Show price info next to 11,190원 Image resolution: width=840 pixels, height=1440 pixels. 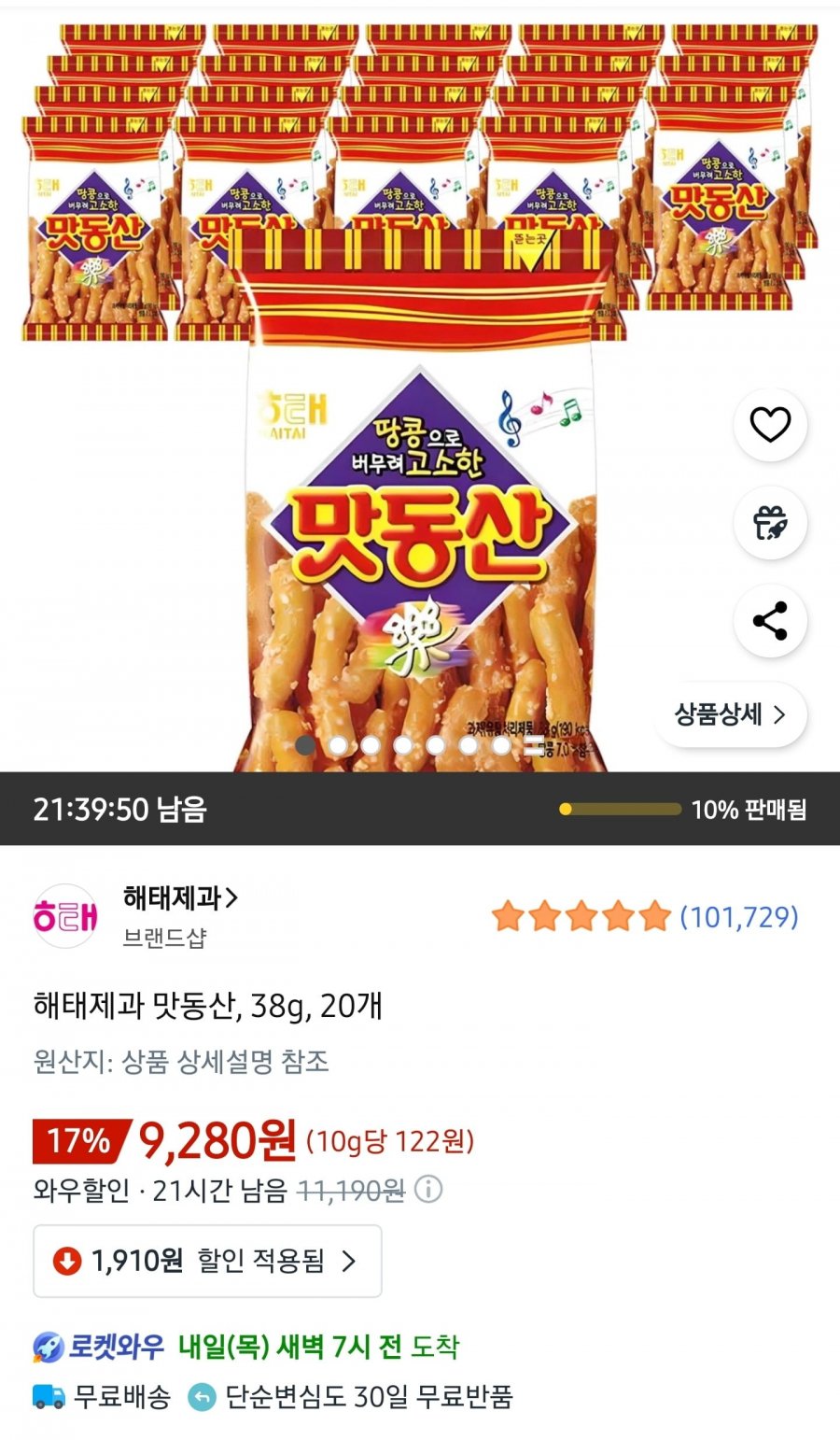click(x=428, y=1191)
